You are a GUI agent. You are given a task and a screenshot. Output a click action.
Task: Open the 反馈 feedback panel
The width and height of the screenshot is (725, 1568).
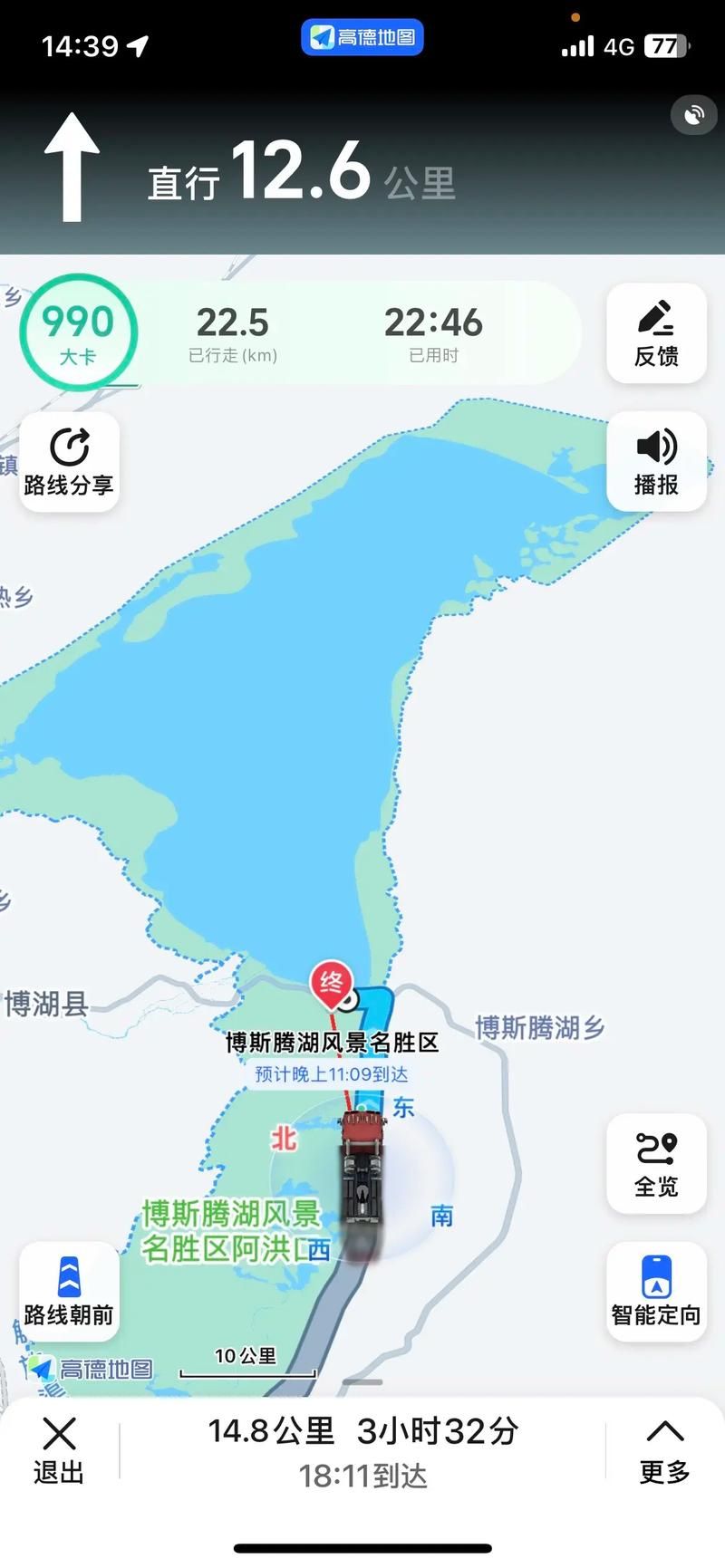coord(656,333)
